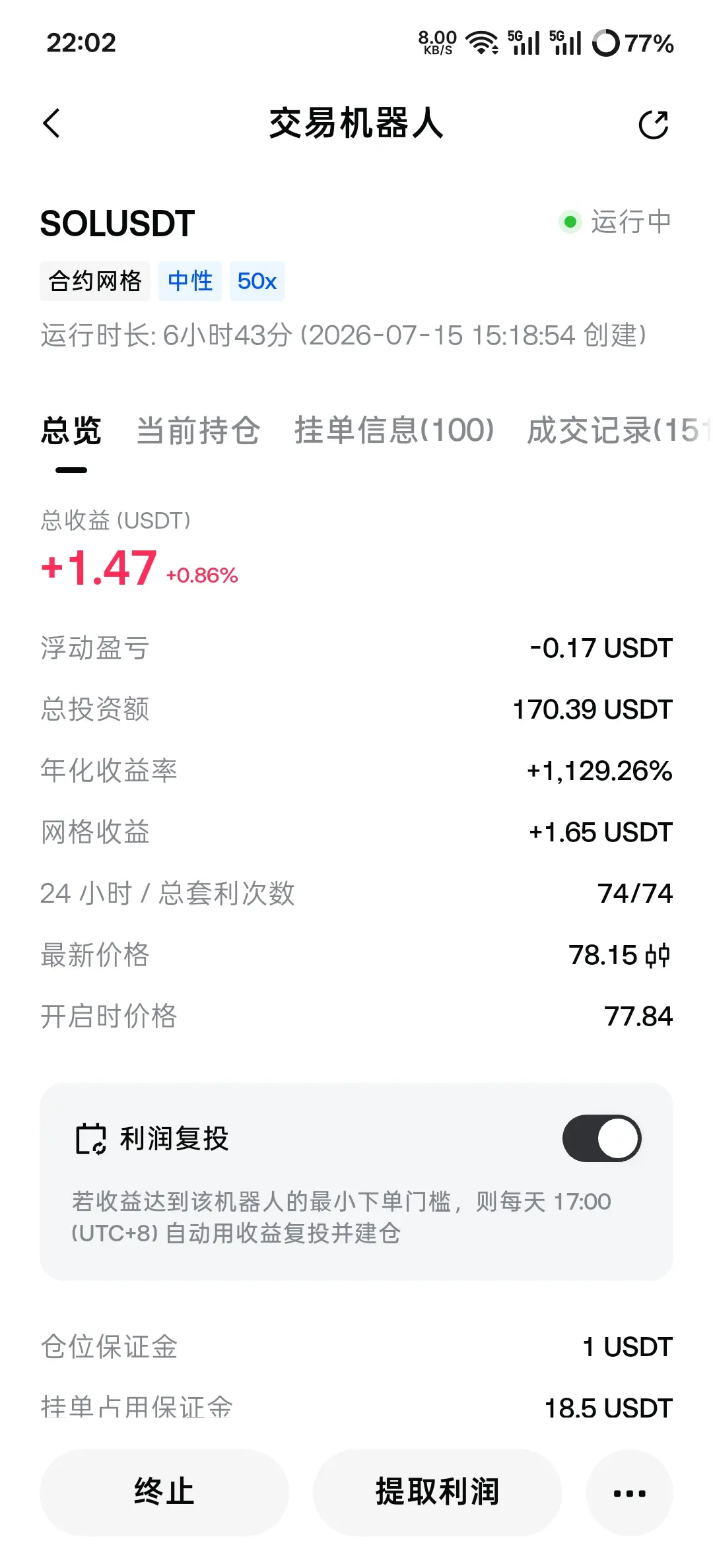Go back using the top-left arrow
This screenshot has height=1568, width=713.
click(x=51, y=123)
